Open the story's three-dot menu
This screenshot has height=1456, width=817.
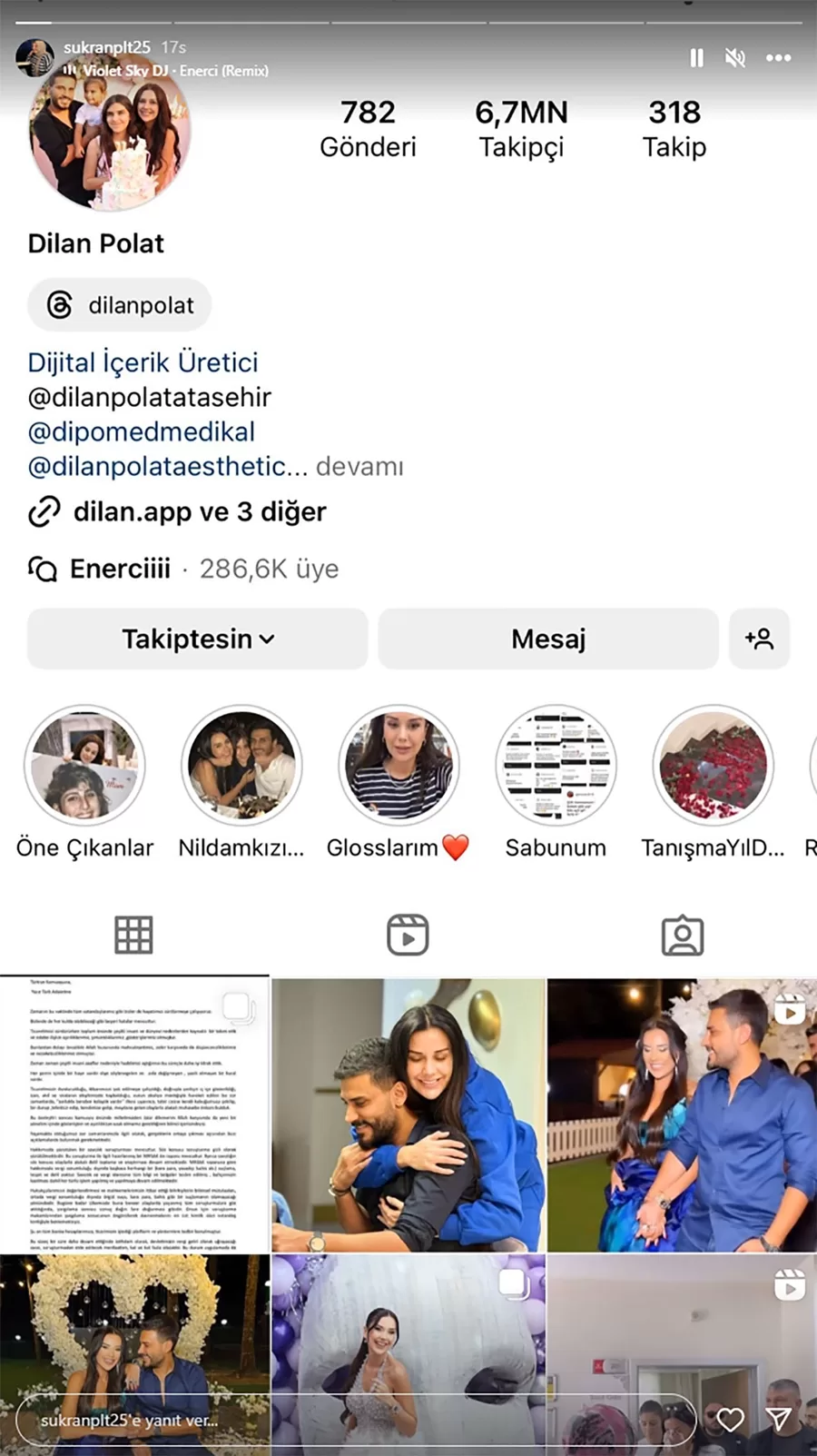click(x=778, y=58)
